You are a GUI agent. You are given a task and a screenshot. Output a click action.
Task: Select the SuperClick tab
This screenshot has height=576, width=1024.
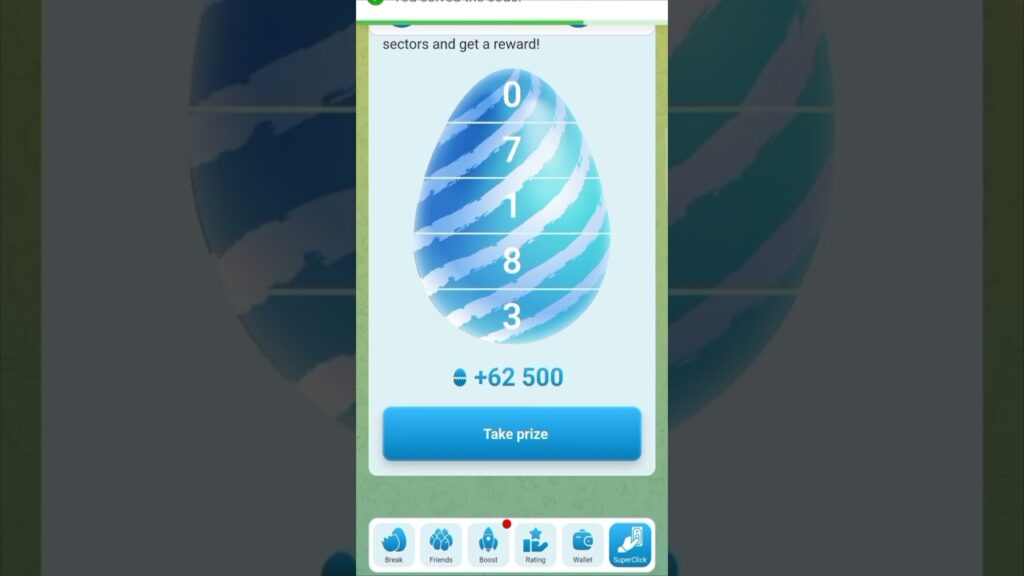(x=630, y=545)
